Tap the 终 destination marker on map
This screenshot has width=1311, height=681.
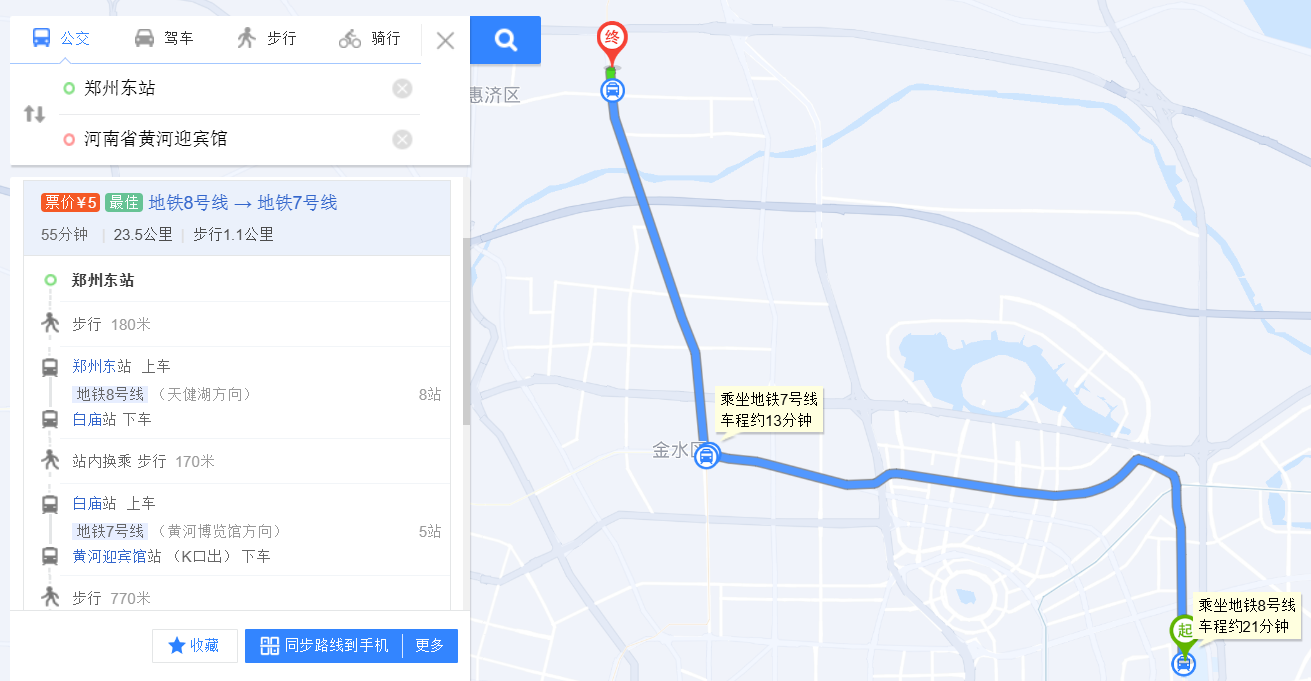(x=611, y=39)
